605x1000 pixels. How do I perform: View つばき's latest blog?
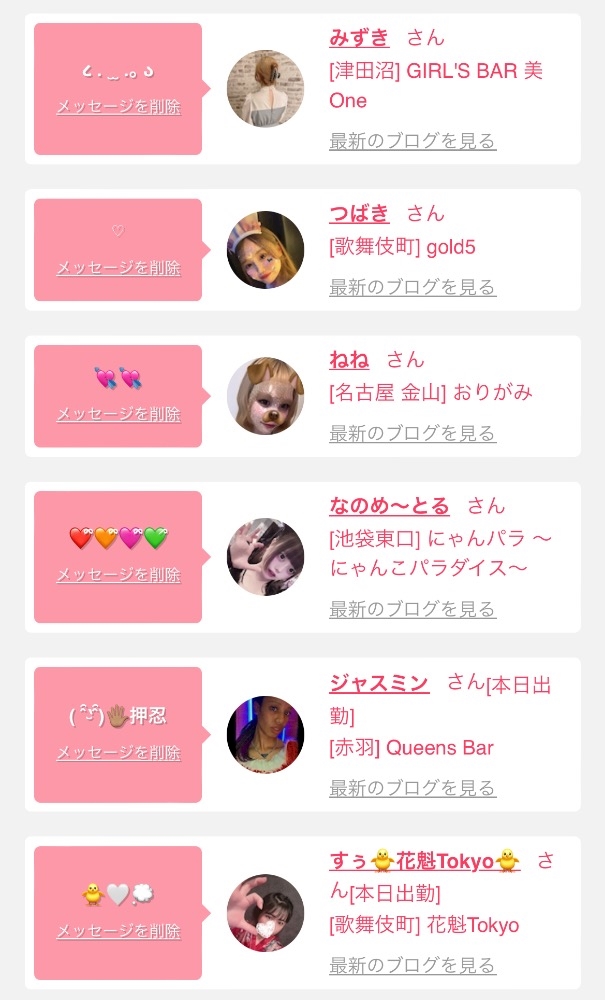pyautogui.click(x=412, y=288)
